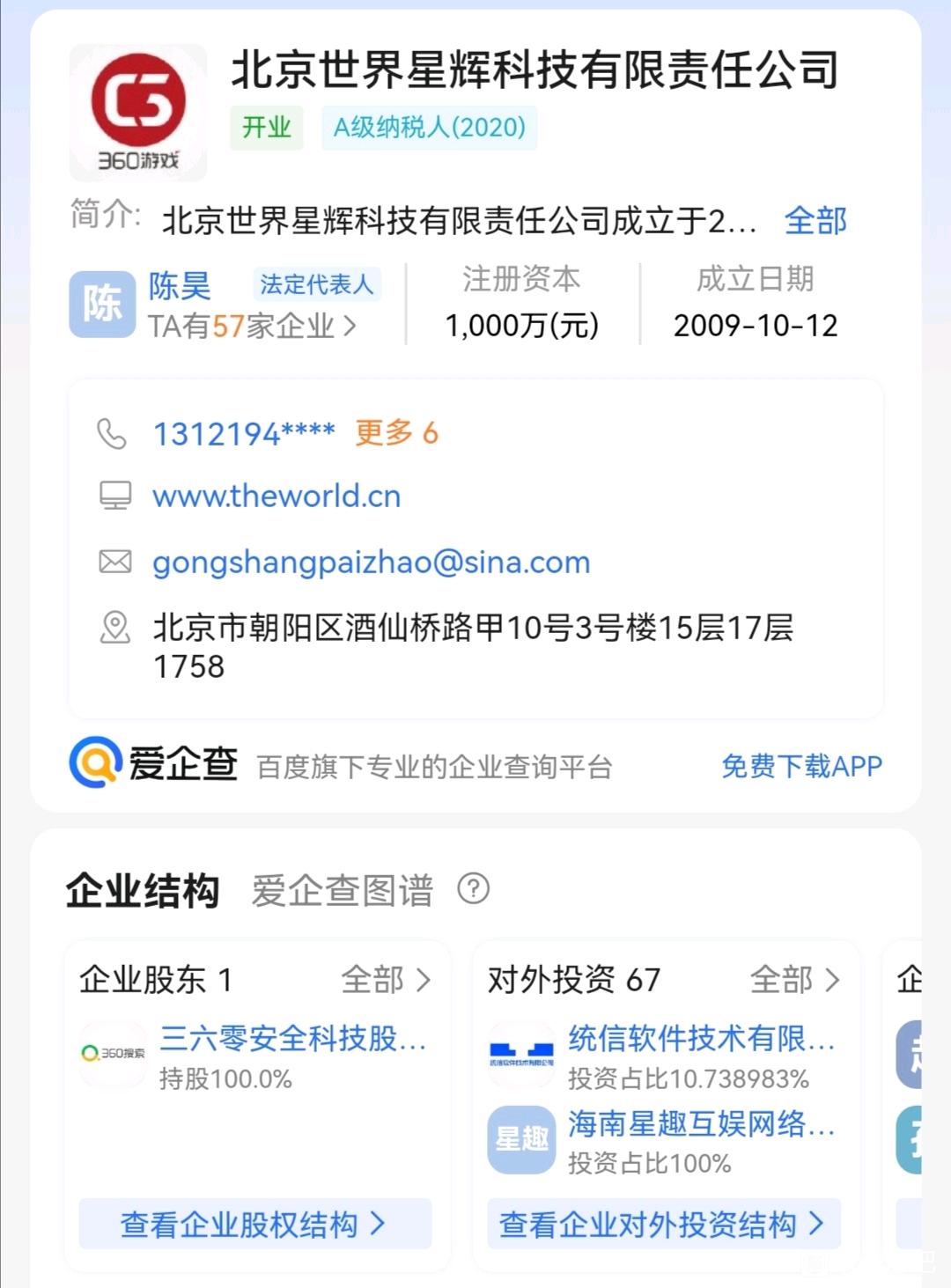The image size is (951, 1288).
Task: Tap 免费下载APP to download the app
Action: coord(800,766)
